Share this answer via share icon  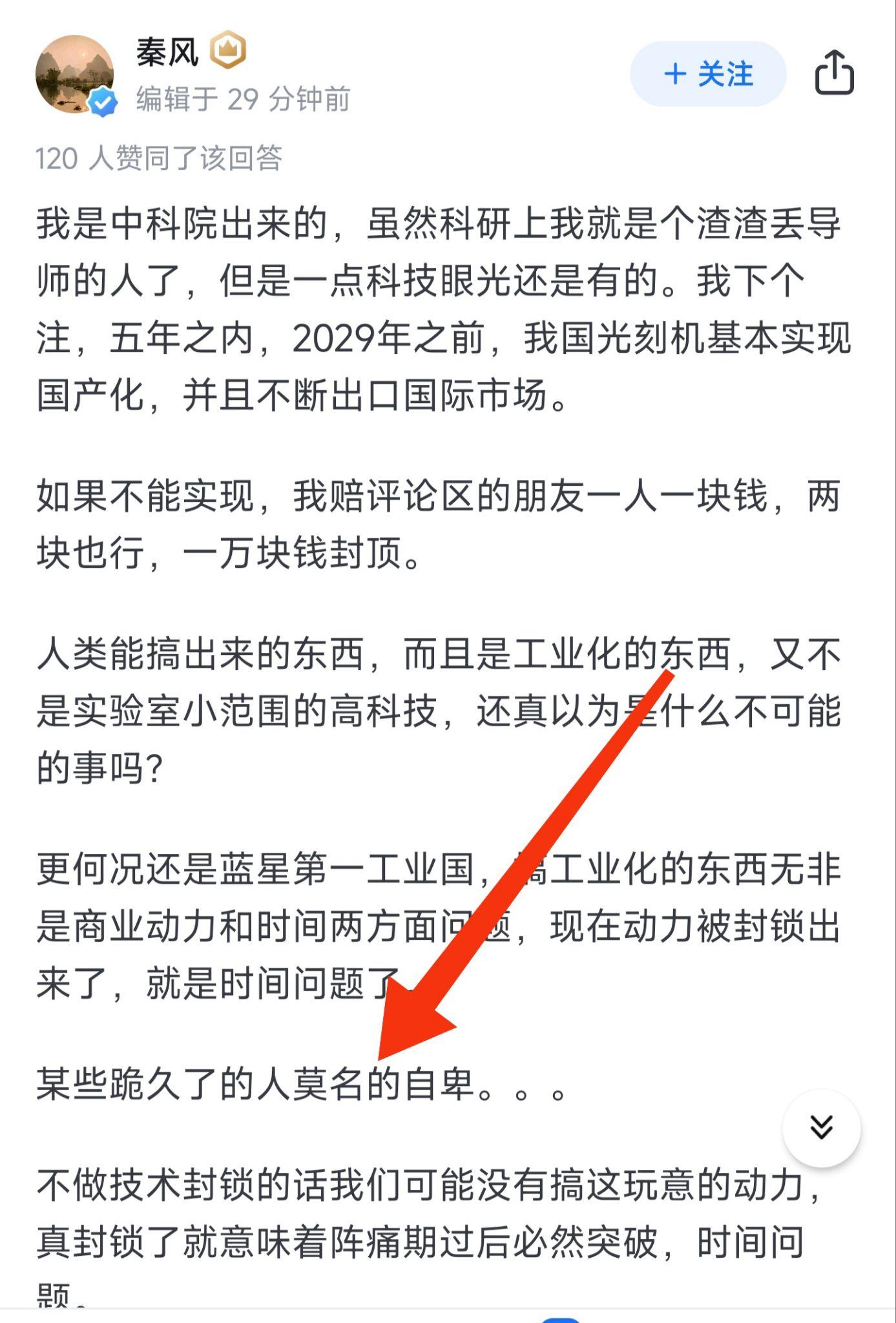point(834,73)
